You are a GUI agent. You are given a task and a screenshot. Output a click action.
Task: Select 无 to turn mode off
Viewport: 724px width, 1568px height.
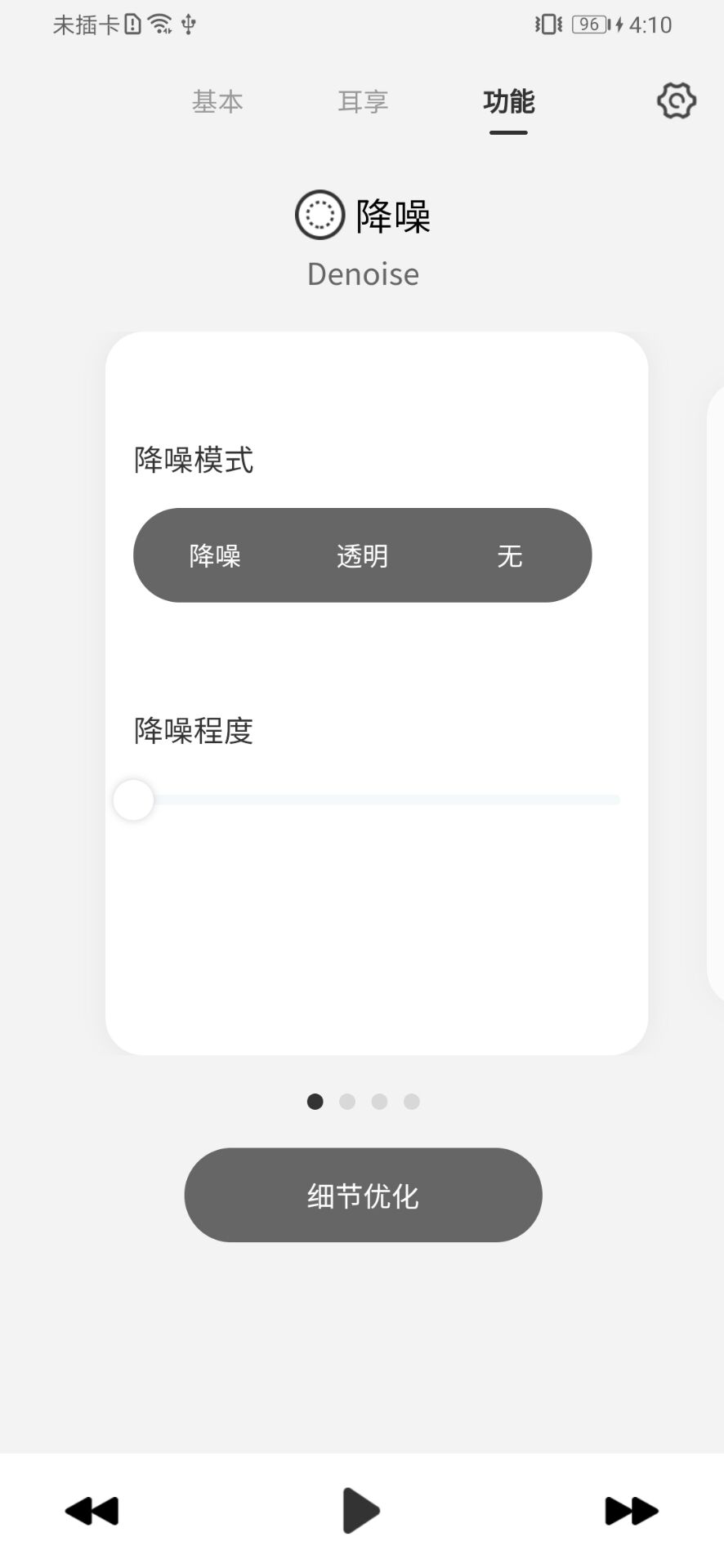click(x=509, y=556)
